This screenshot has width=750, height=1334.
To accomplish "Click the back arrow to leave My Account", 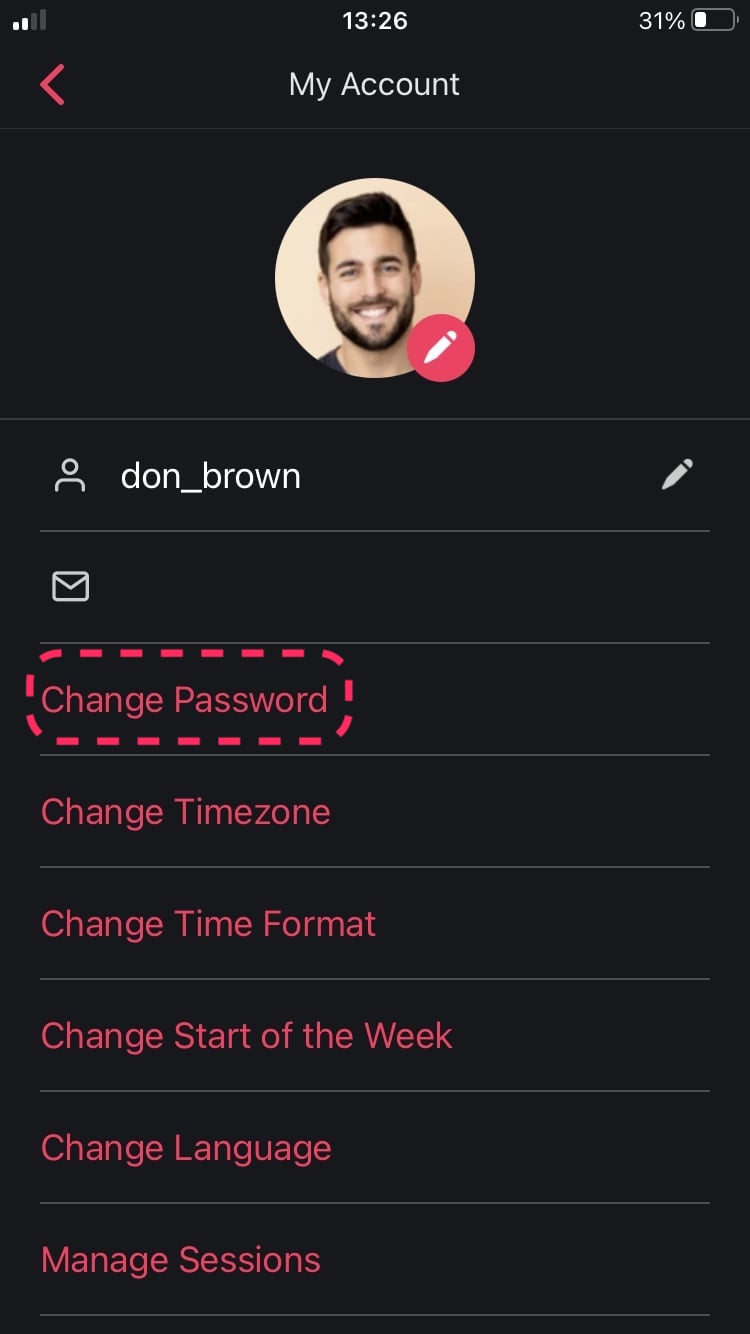I will pos(52,85).
